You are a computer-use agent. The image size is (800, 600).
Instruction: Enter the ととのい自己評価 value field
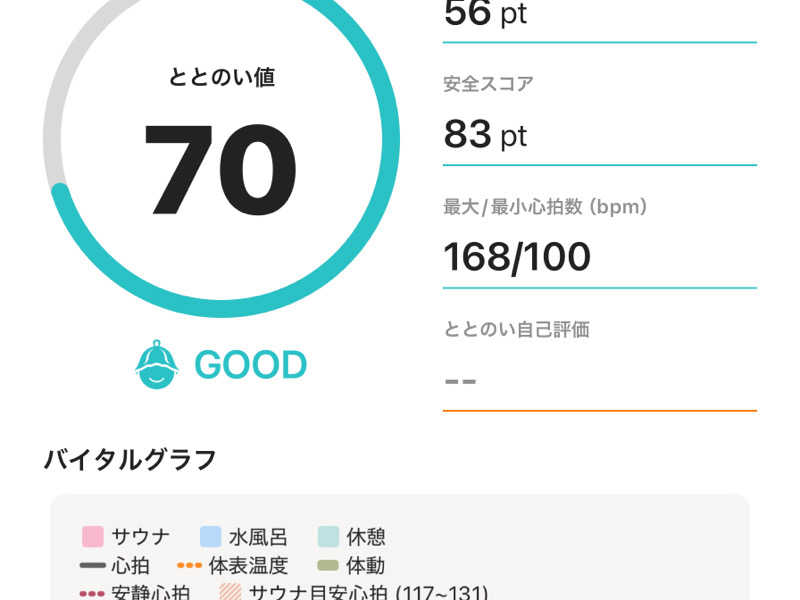(599, 381)
